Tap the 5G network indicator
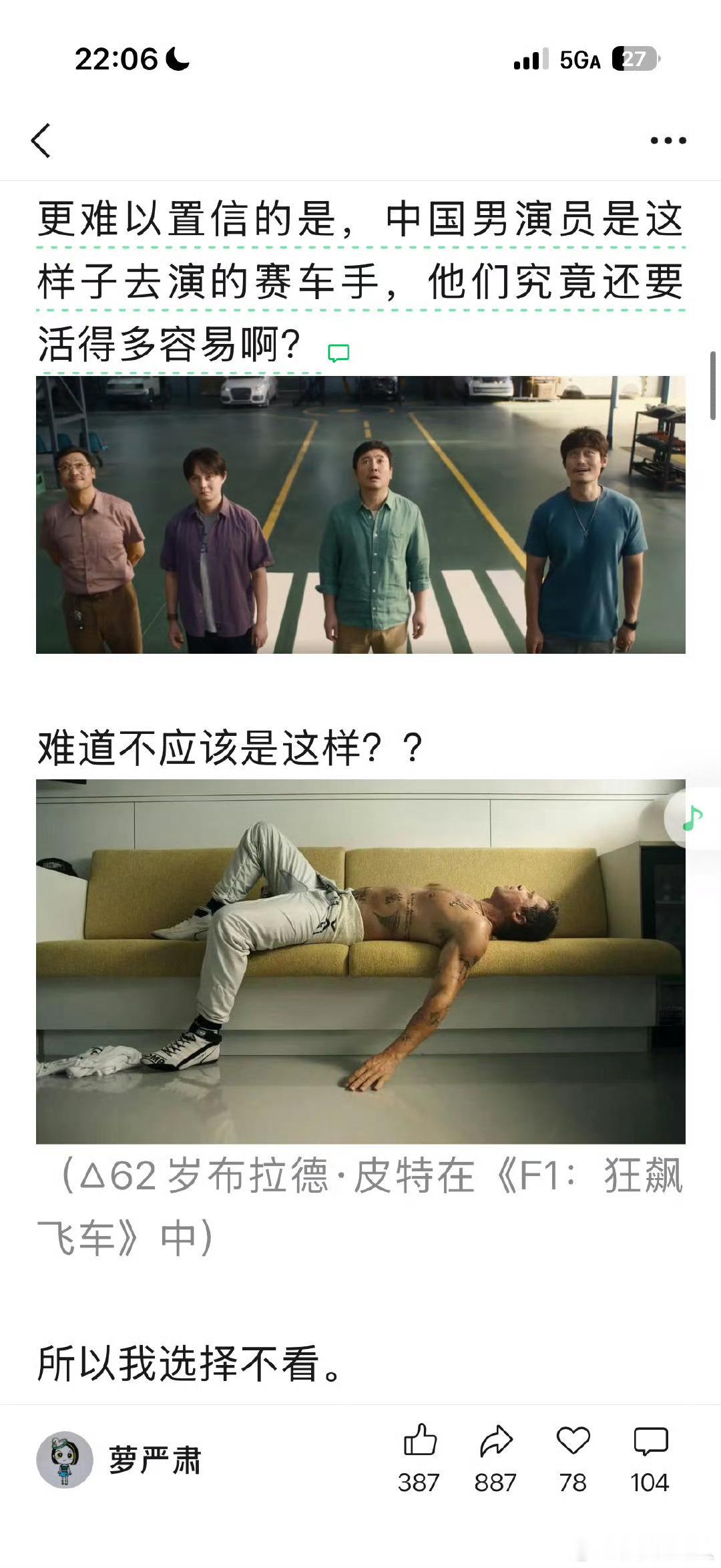 pyautogui.click(x=580, y=59)
